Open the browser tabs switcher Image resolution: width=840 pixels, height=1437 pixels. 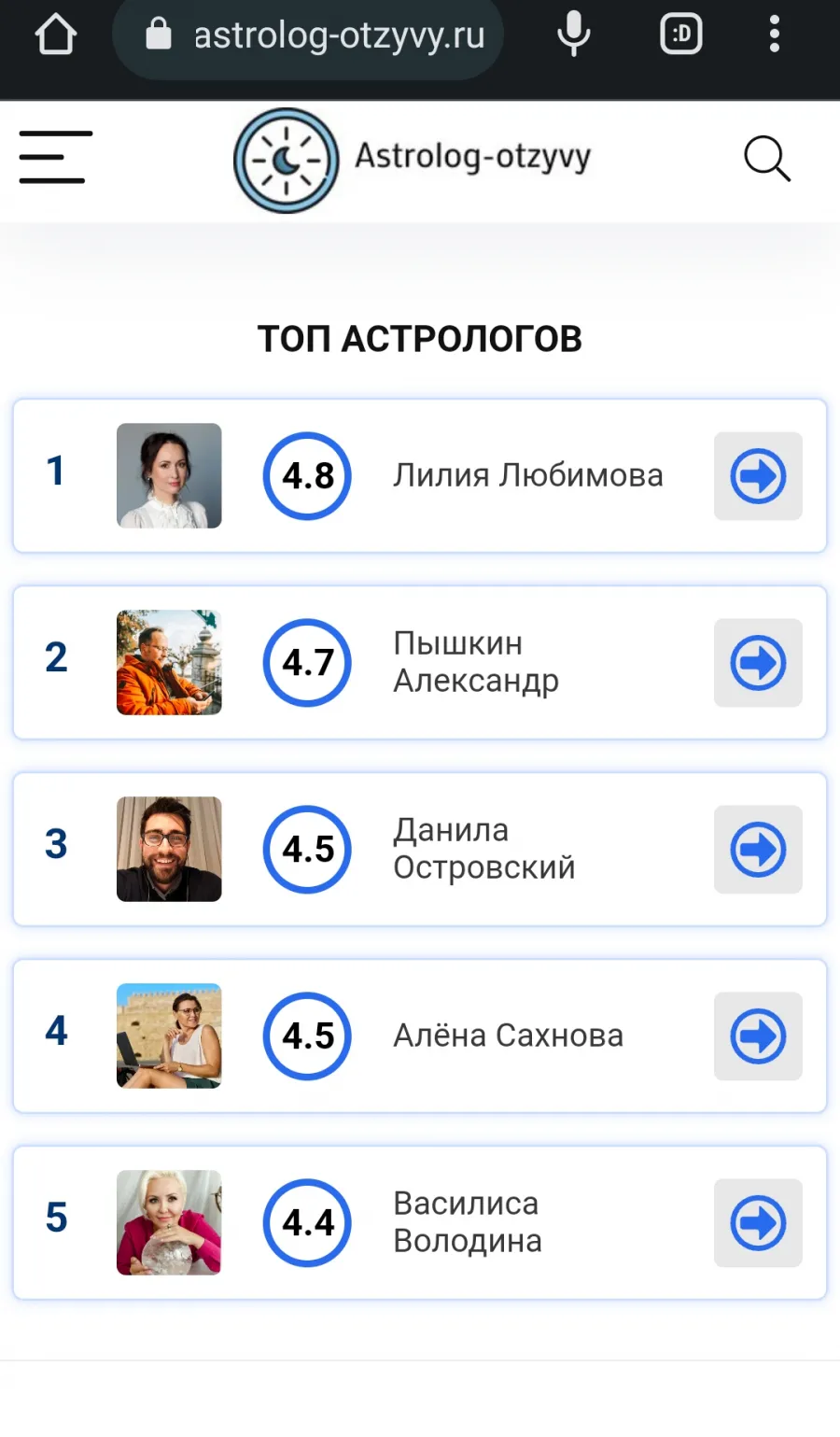(681, 35)
